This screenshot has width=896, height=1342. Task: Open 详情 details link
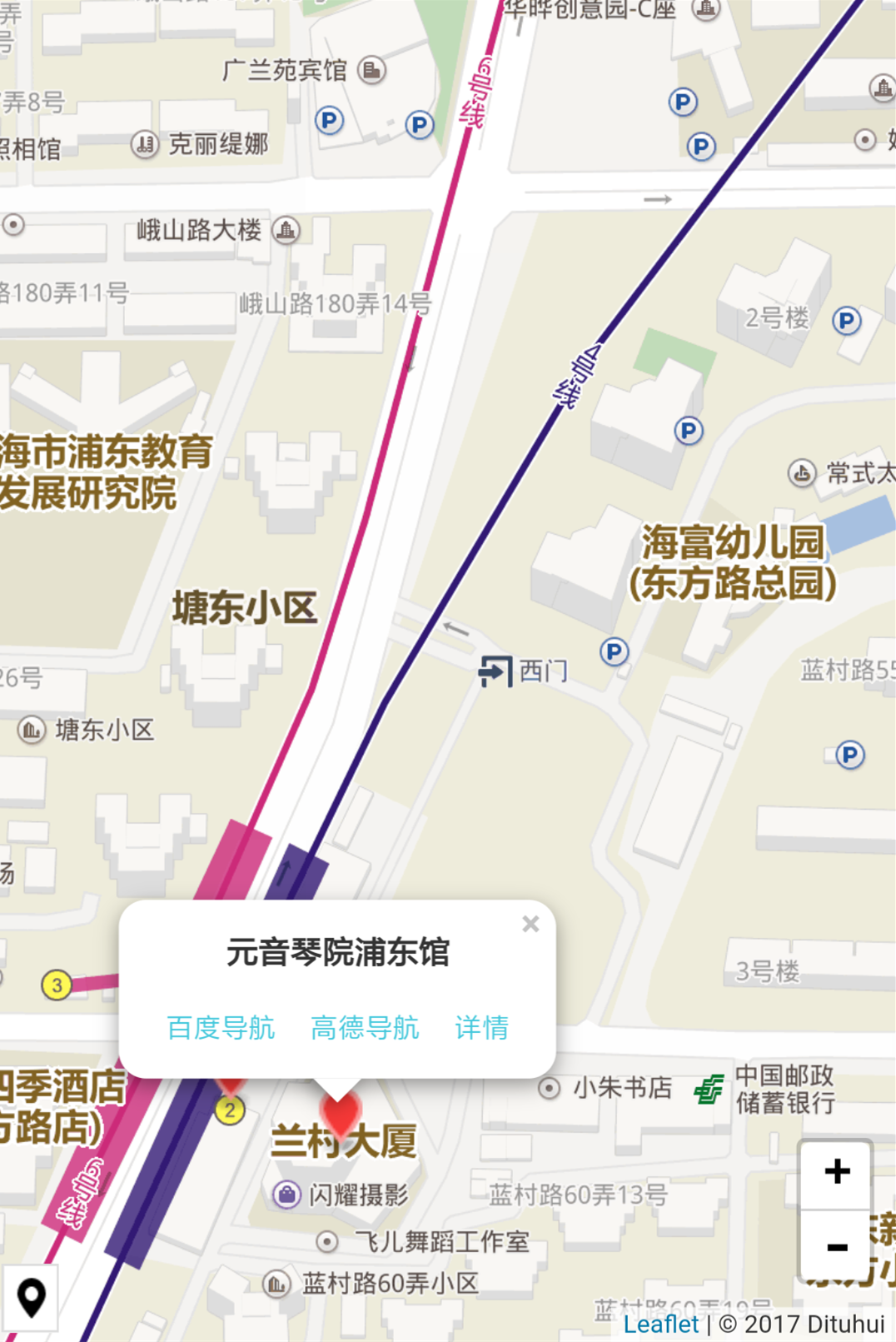pyautogui.click(x=481, y=1028)
